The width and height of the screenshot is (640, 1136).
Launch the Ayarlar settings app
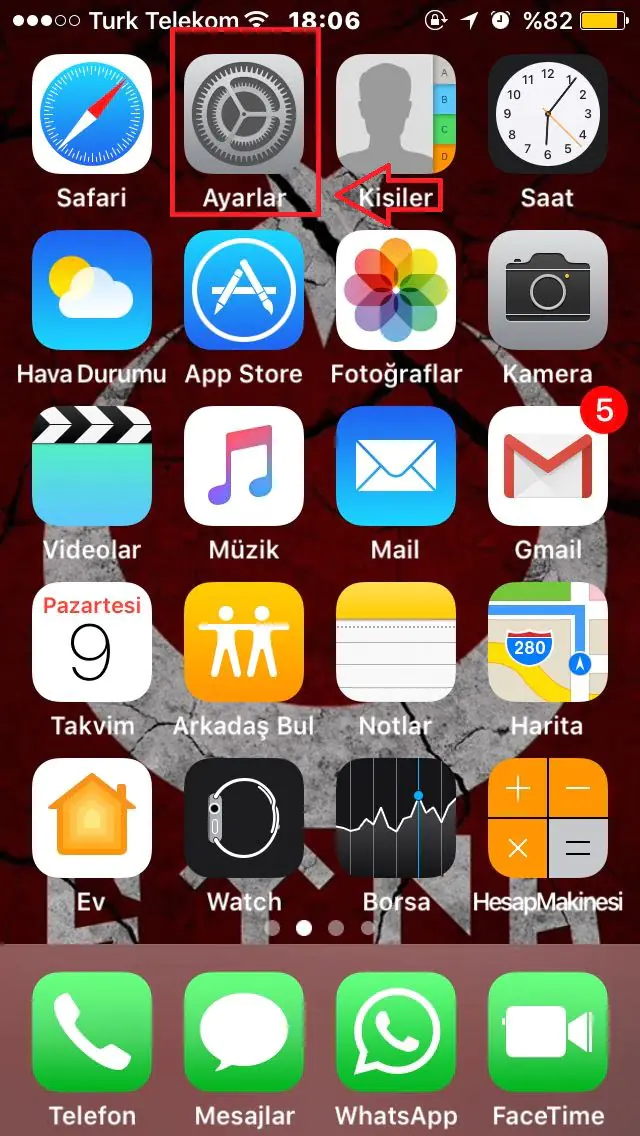click(244, 114)
